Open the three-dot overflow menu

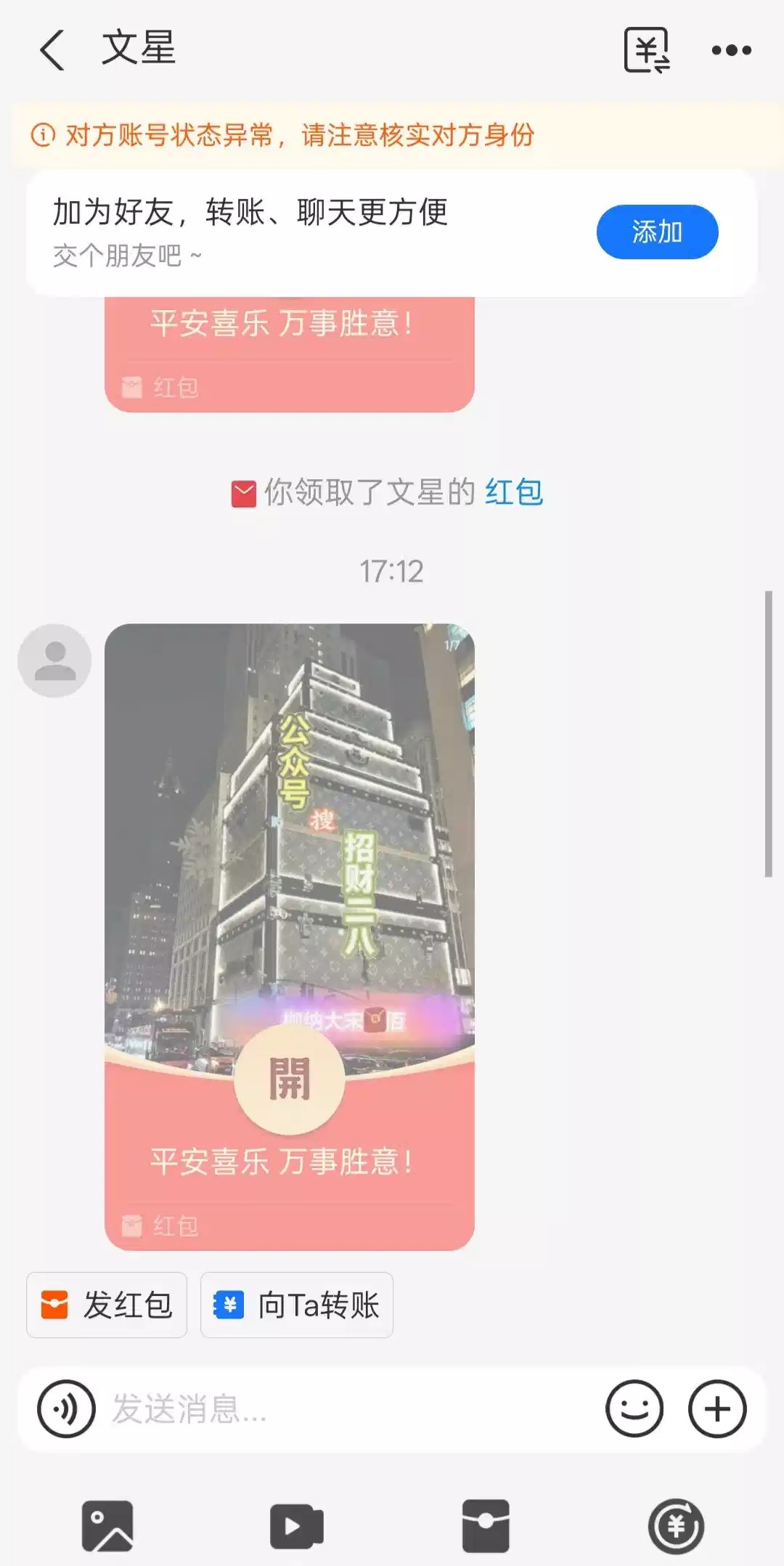coord(731,50)
